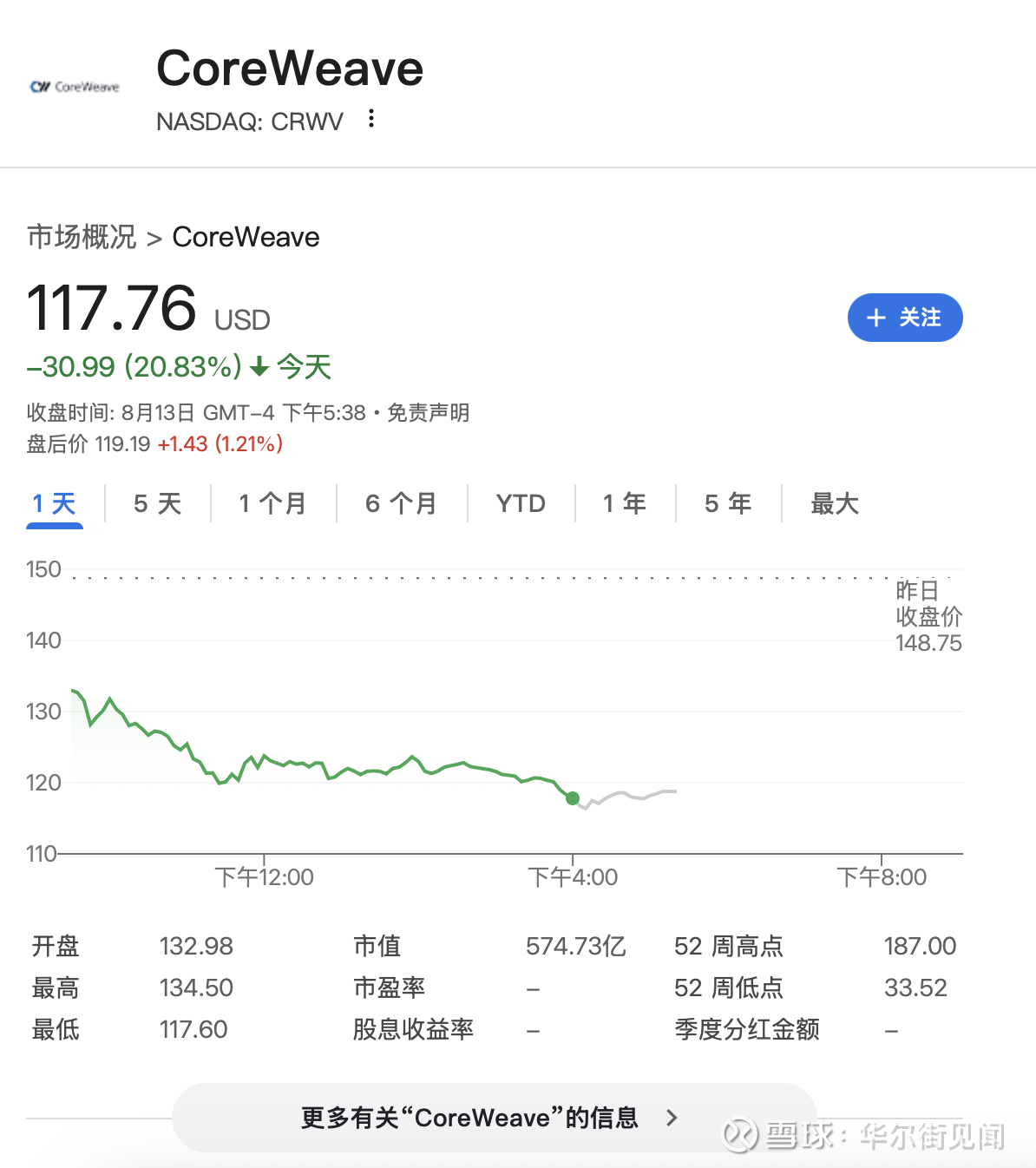The image size is (1036, 1168).
Task: Follow CoreWeave with the 关注 button
Action: click(905, 318)
